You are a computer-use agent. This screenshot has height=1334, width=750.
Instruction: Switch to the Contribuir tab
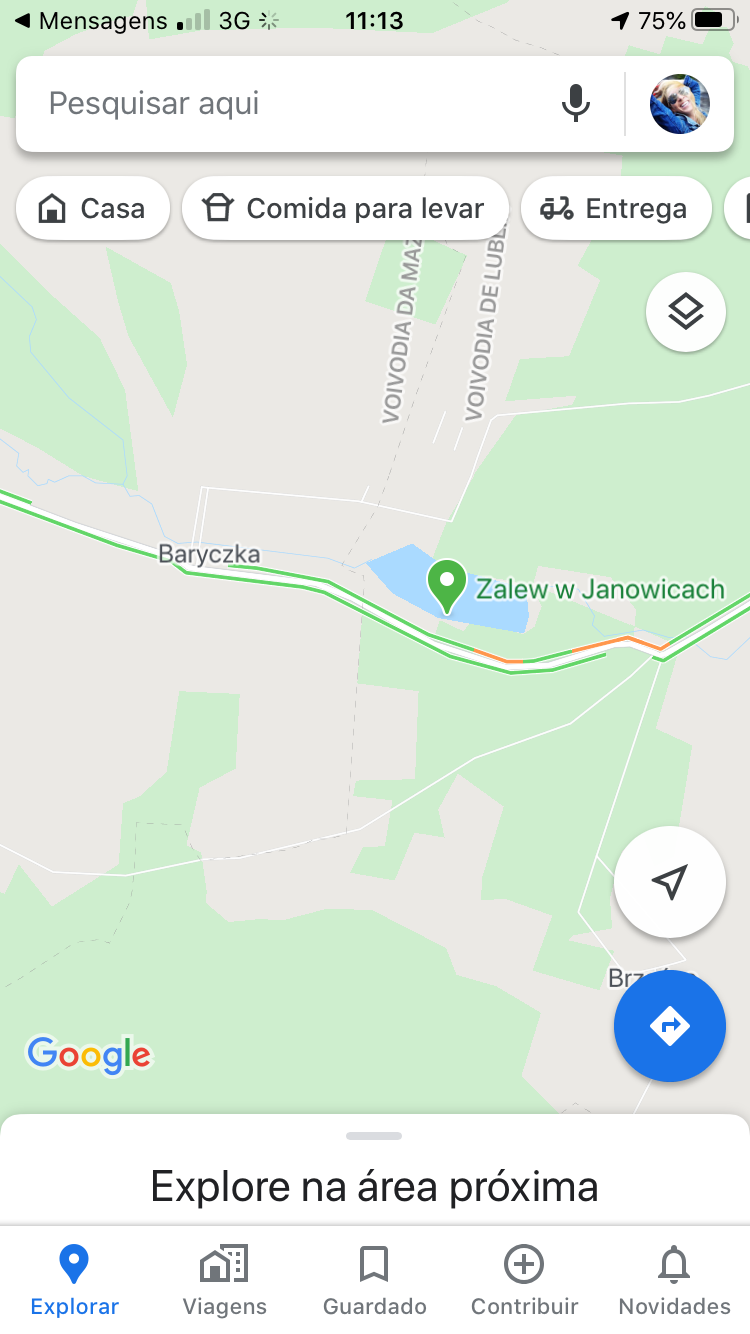coord(524,1280)
